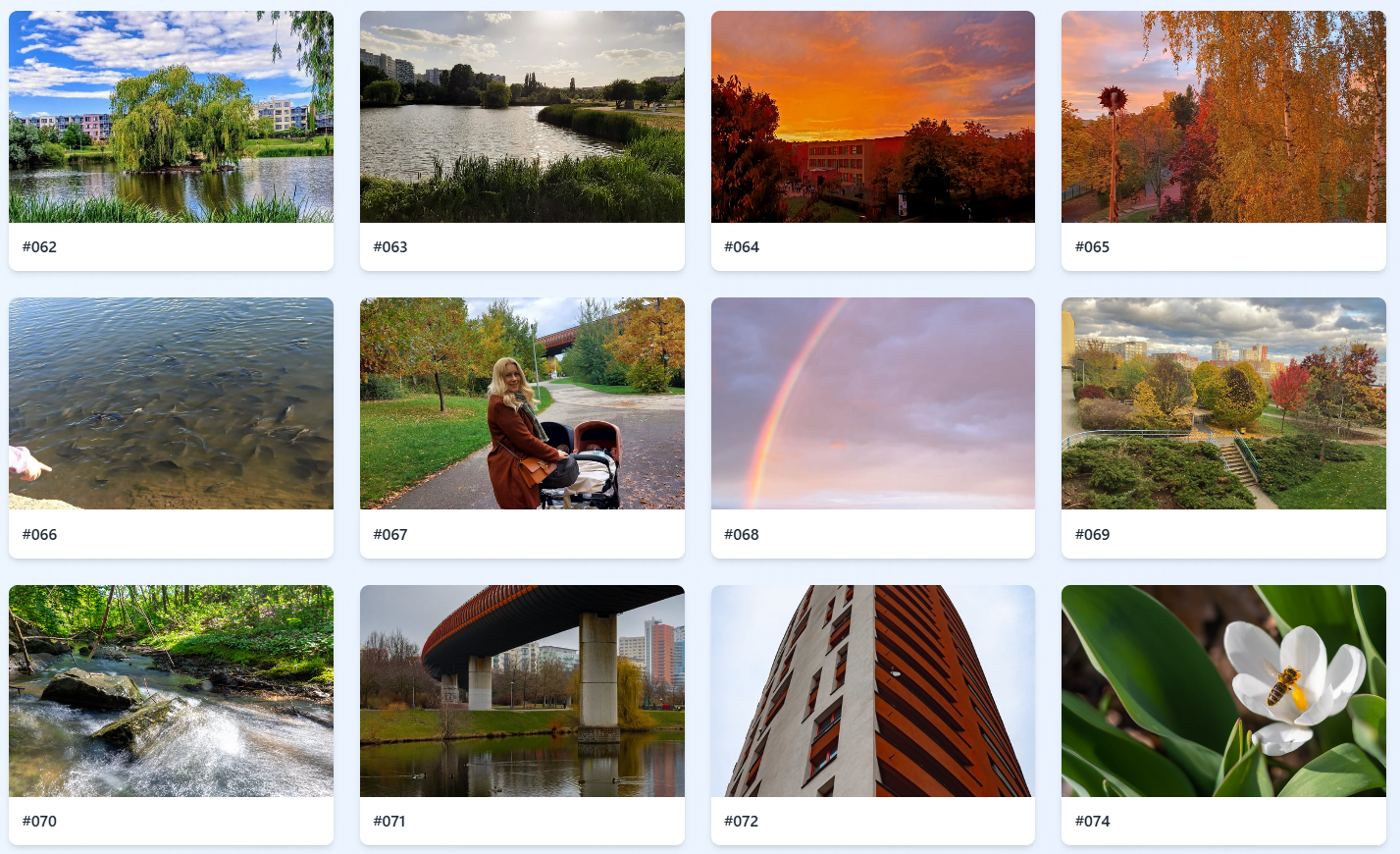Select photo #066 of fish in water
This screenshot has width=1400, height=854.
tap(171, 403)
